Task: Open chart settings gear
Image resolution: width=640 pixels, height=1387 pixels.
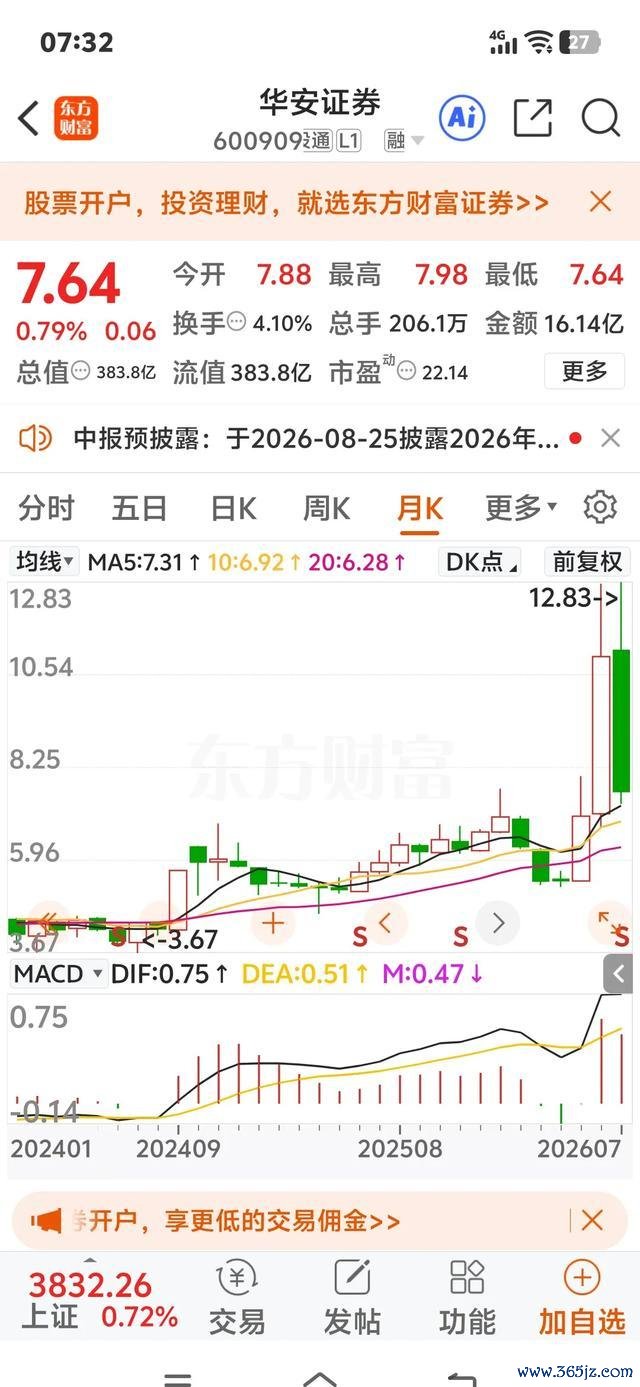Action: click(600, 507)
